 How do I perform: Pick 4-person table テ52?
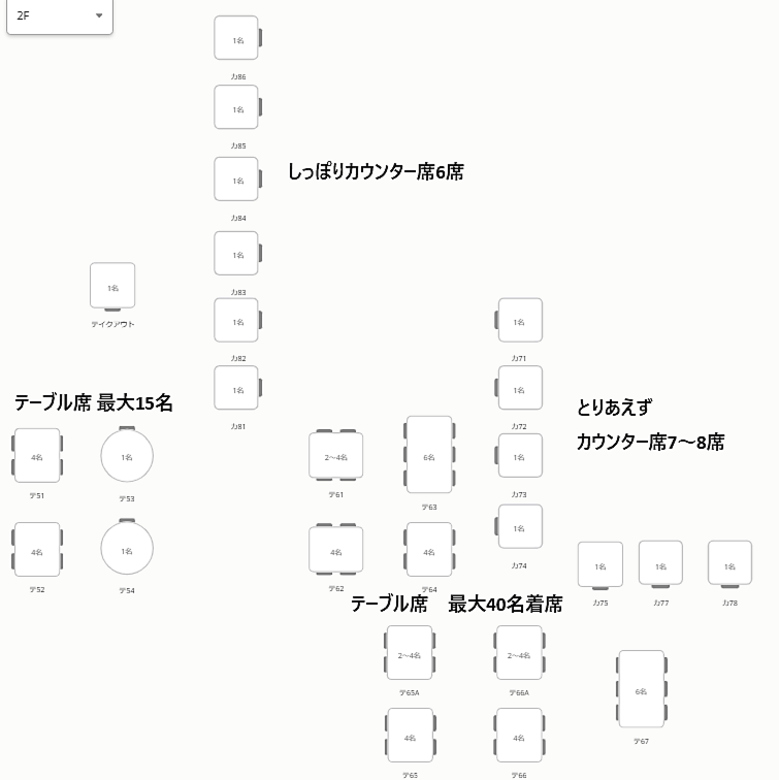[37, 550]
